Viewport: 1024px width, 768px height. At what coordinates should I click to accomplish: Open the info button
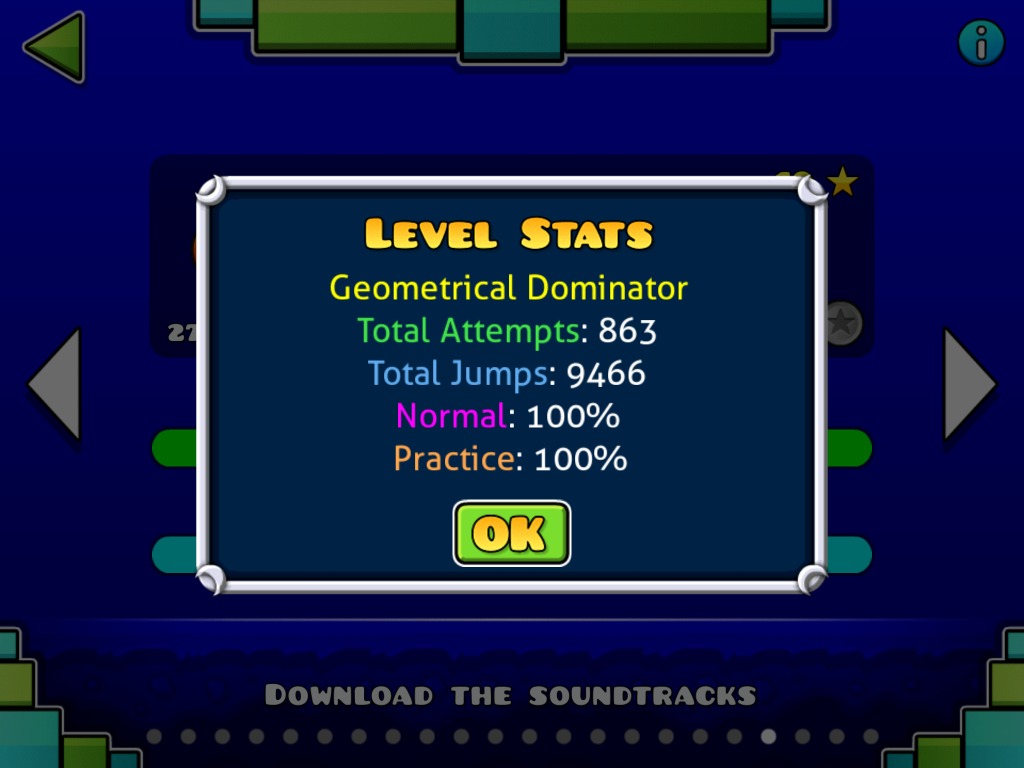pos(981,43)
